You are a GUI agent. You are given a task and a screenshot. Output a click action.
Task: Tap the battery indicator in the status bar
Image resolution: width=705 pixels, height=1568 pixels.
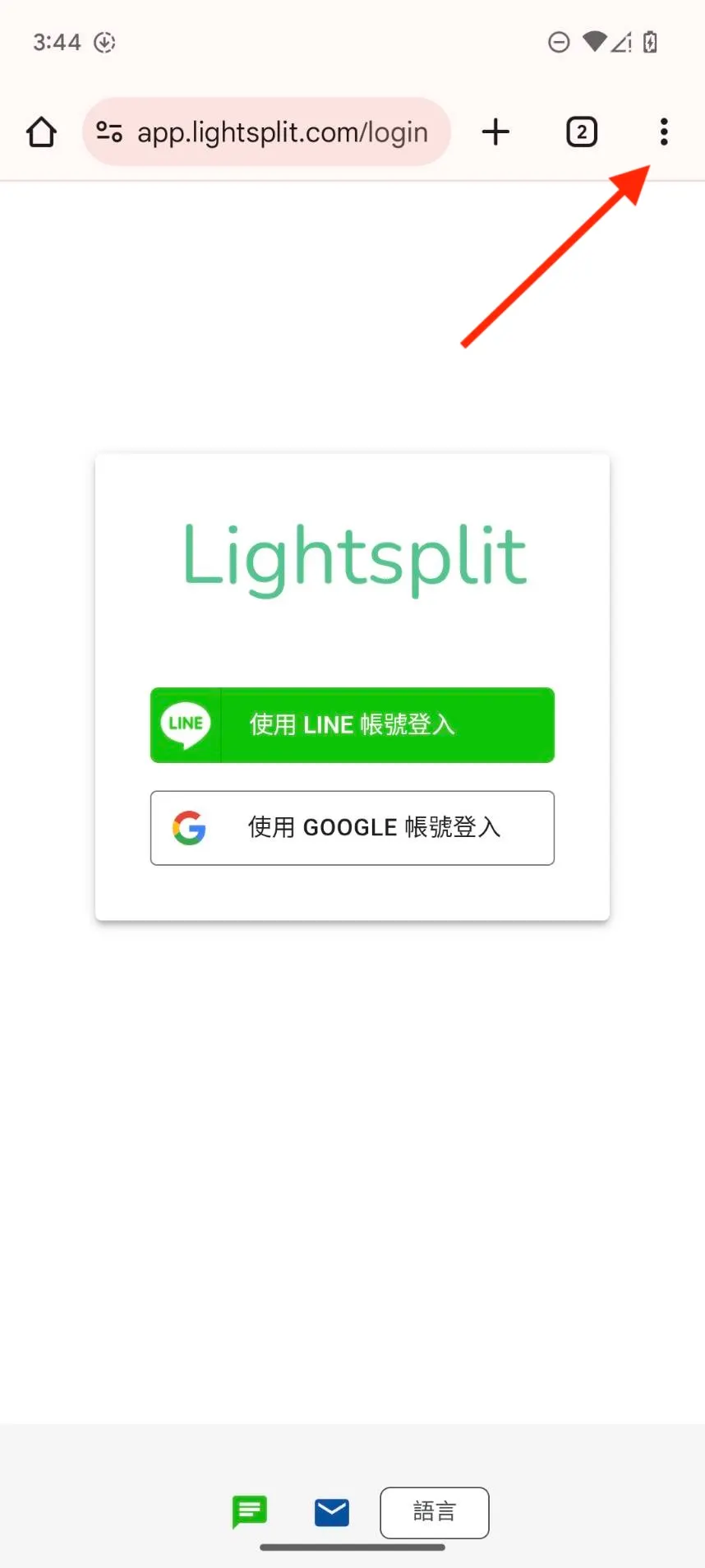point(648,42)
